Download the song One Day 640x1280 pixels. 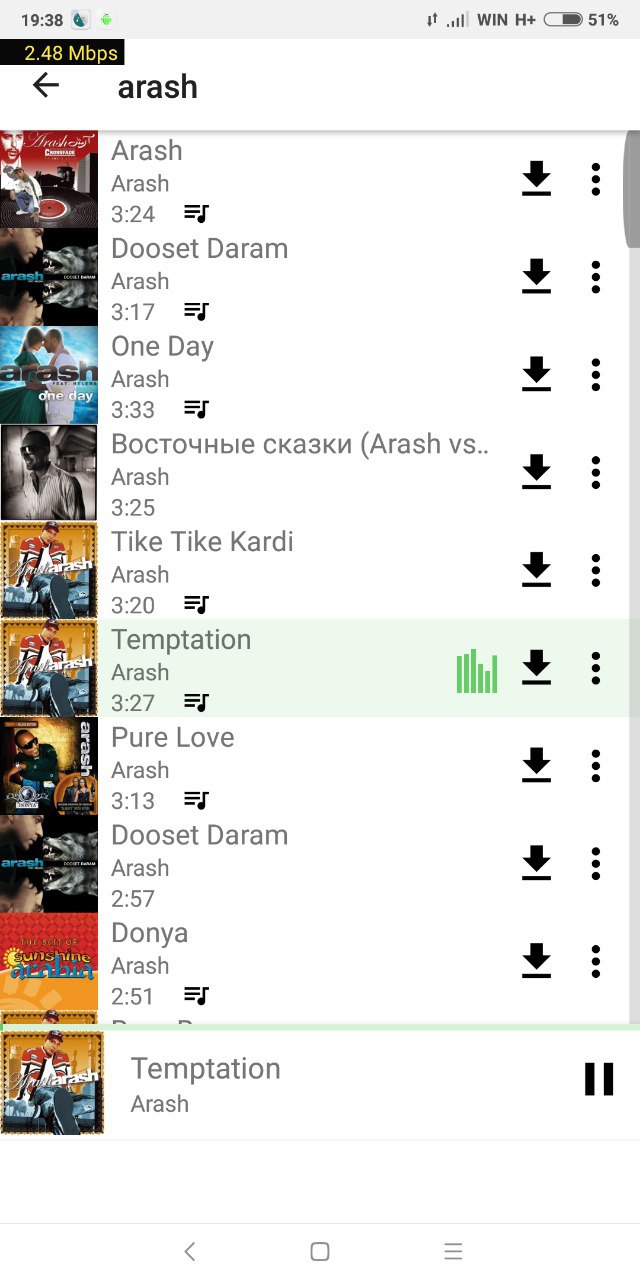pyautogui.click(x=537, y=375)
